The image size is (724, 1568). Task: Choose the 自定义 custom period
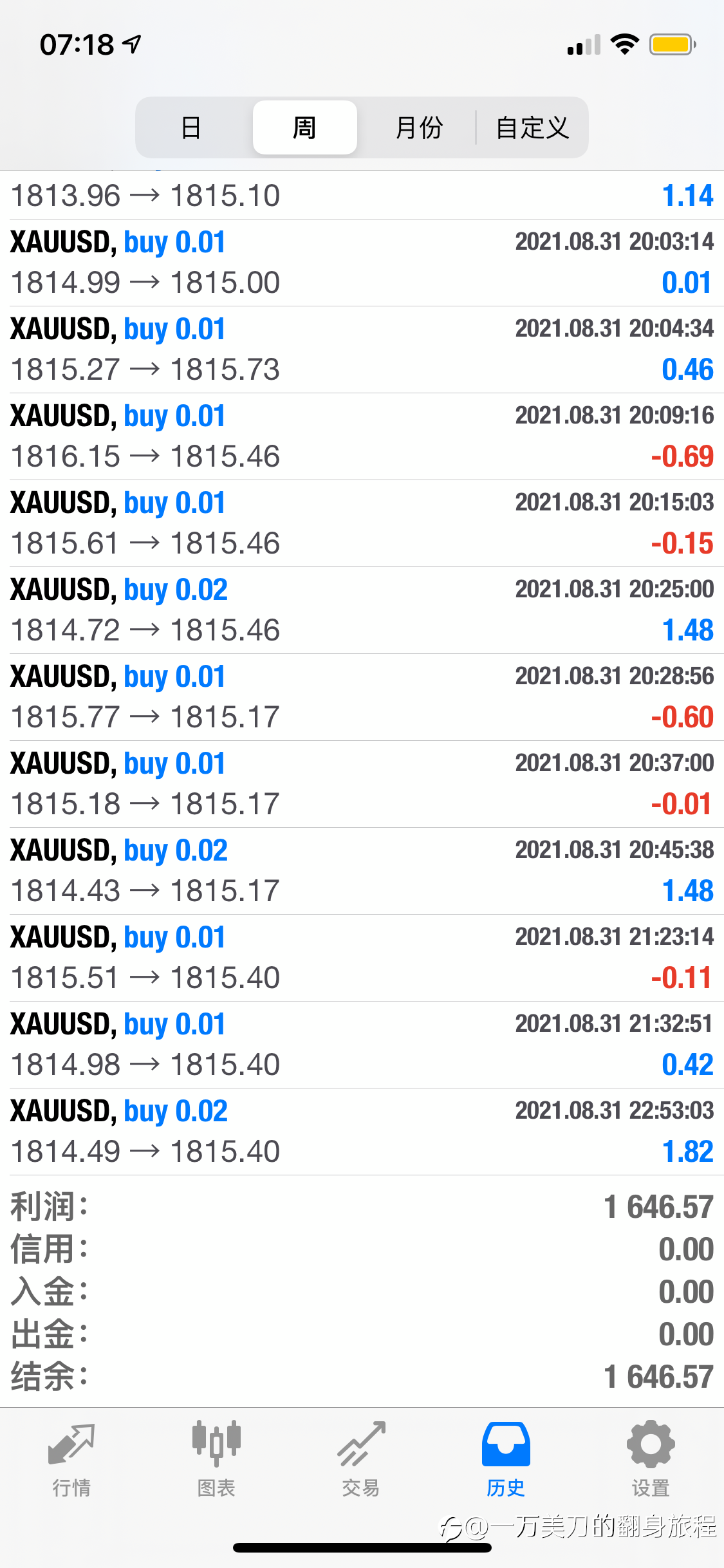tap(532, 127)
